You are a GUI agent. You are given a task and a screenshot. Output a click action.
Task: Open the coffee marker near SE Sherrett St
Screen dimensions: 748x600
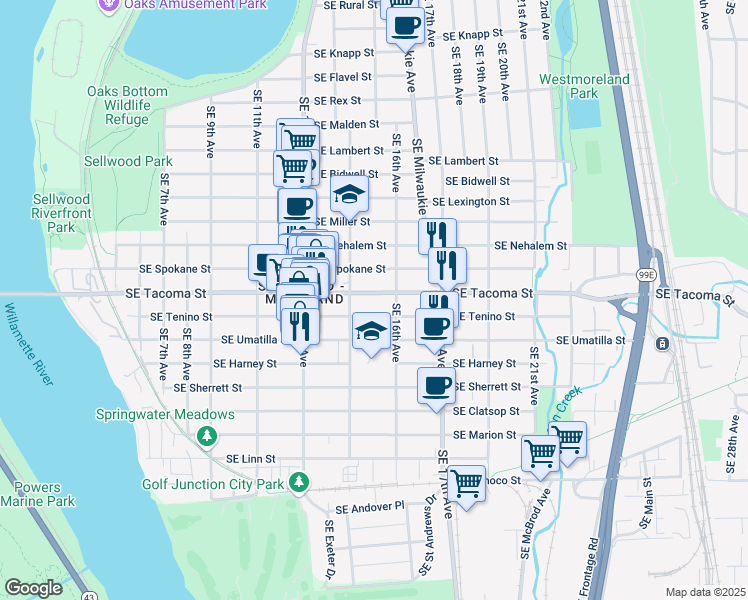point(436,388)
